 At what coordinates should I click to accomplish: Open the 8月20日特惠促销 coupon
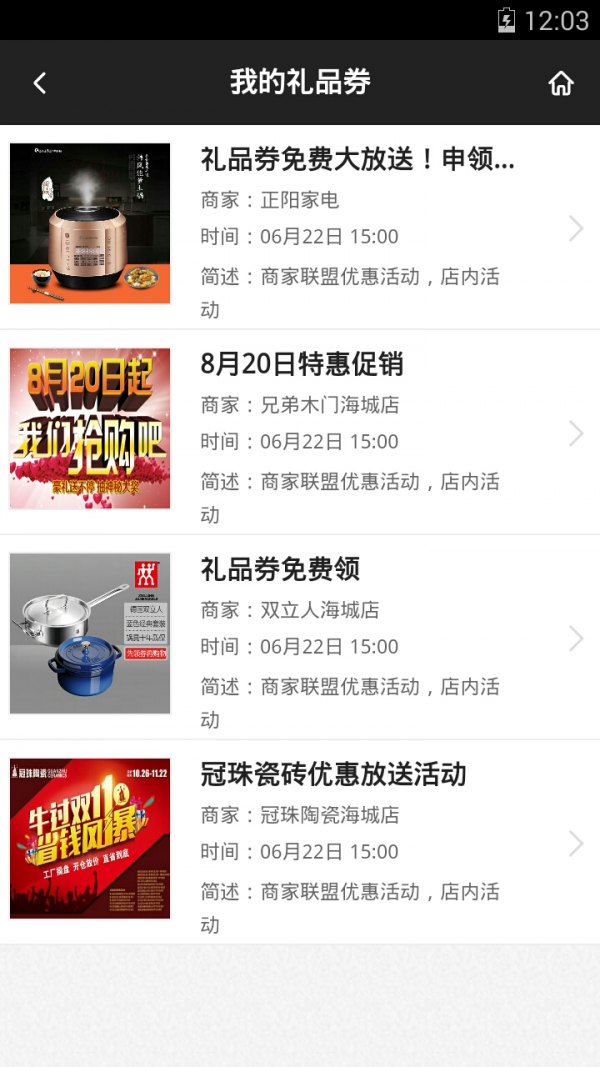pyautogui.click(x=300, y=432)
